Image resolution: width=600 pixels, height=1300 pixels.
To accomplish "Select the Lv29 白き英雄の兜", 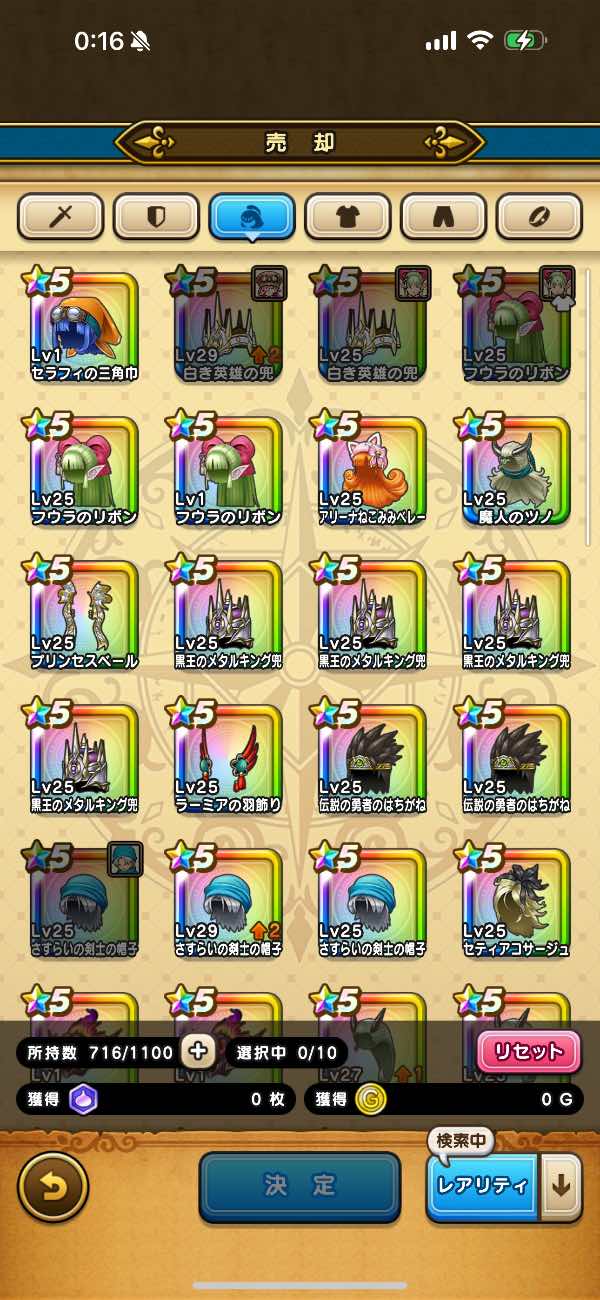I will point(228,325).
